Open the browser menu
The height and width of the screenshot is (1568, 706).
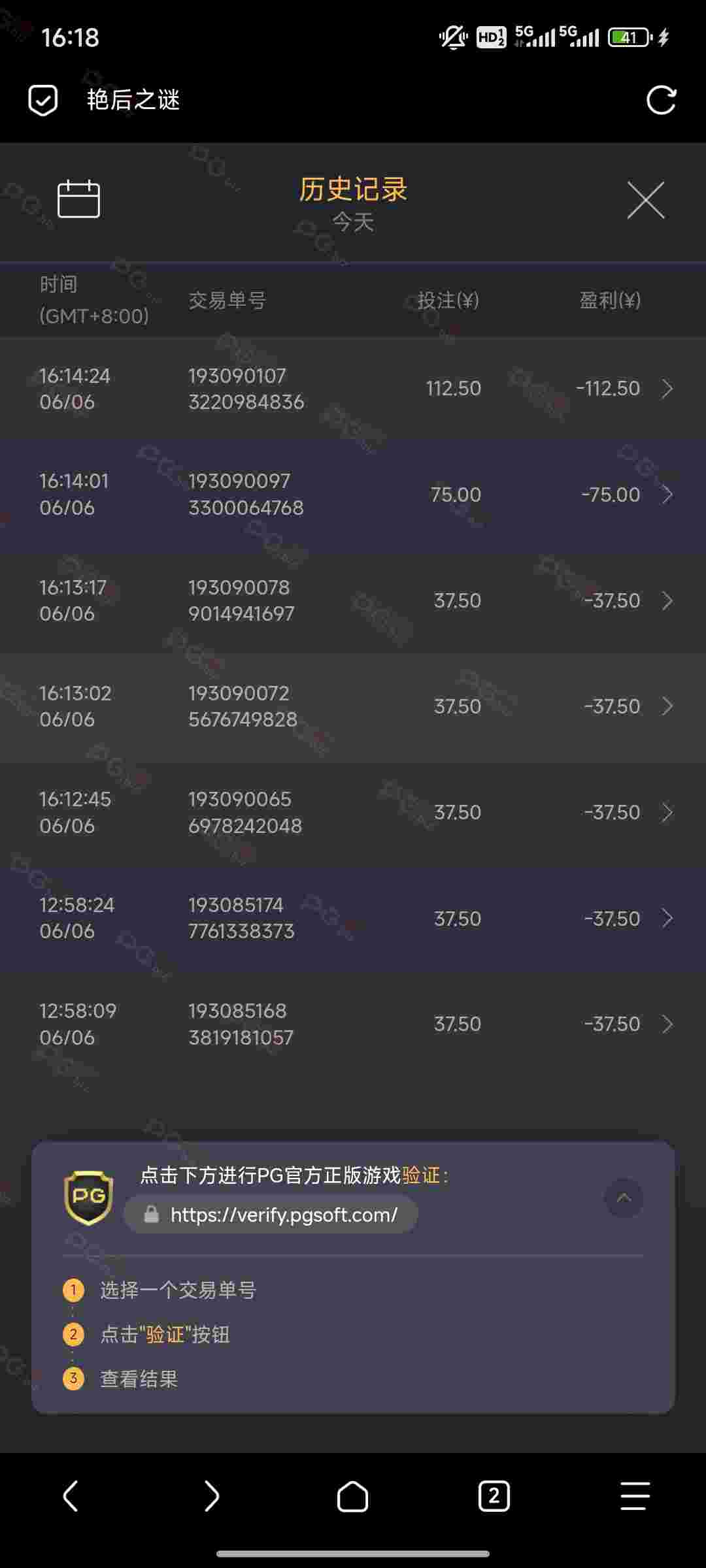pos(635,1496)
